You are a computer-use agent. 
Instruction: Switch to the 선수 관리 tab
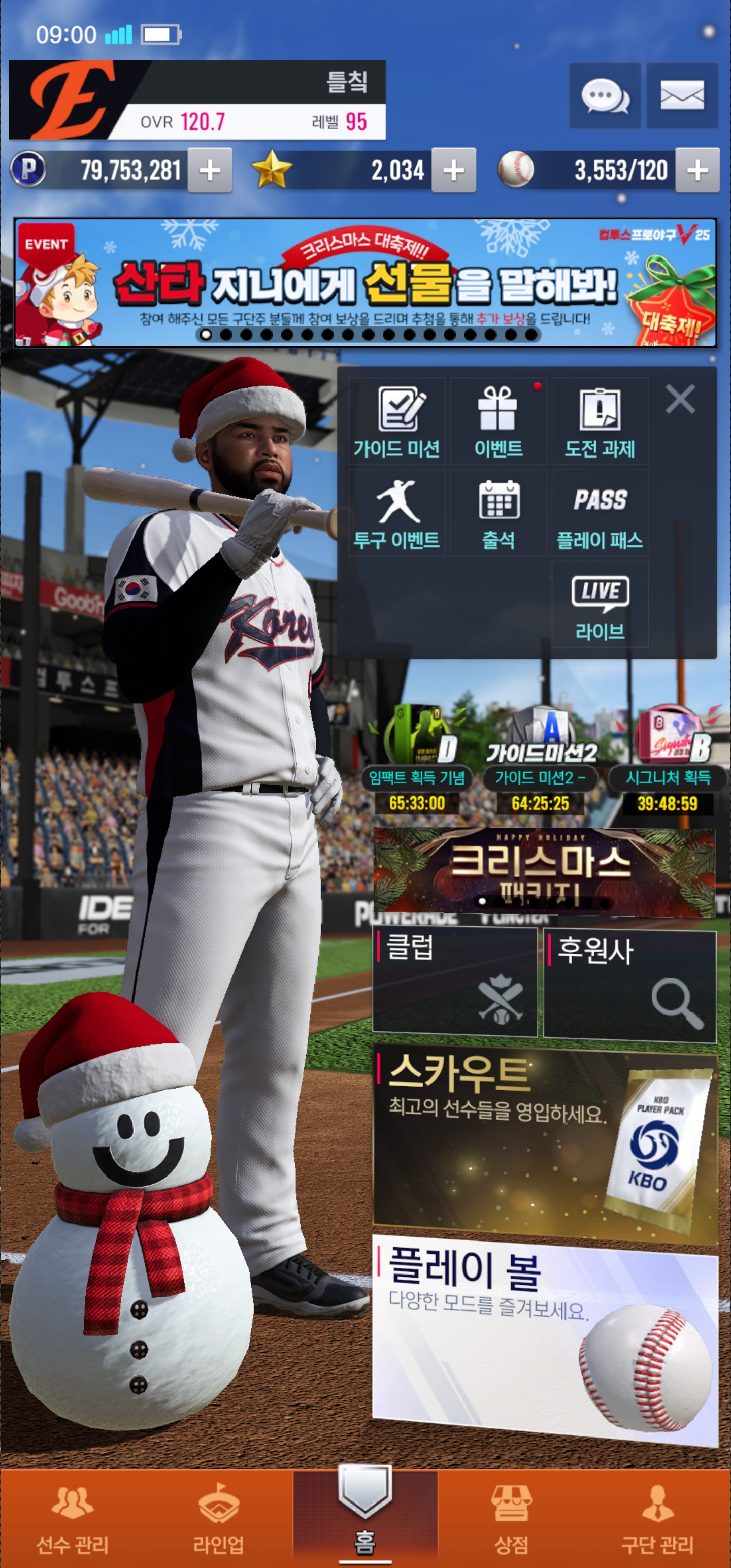tap(73, 1518)
